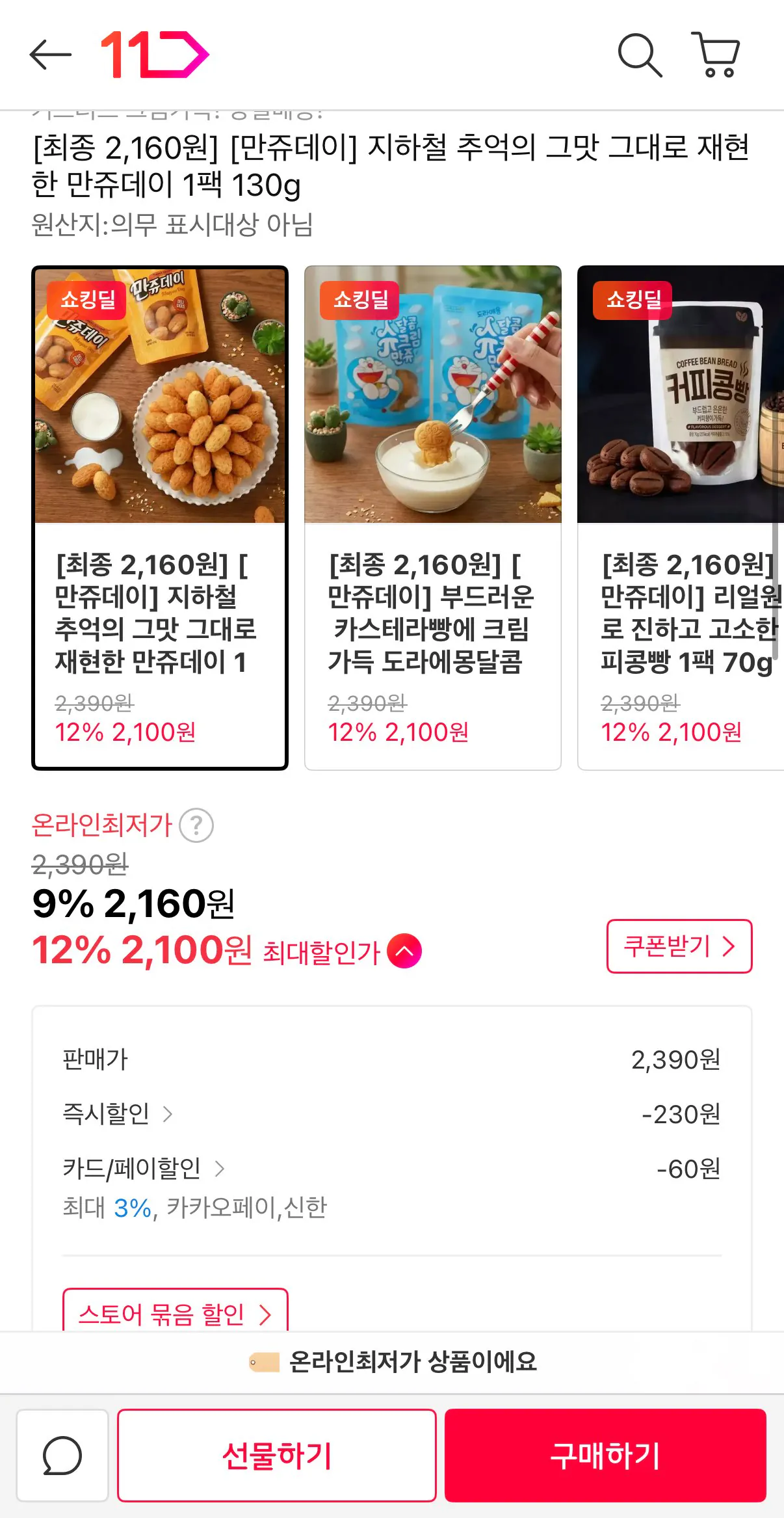Collapse the 최대할인가 price details

tap(404, 951)
